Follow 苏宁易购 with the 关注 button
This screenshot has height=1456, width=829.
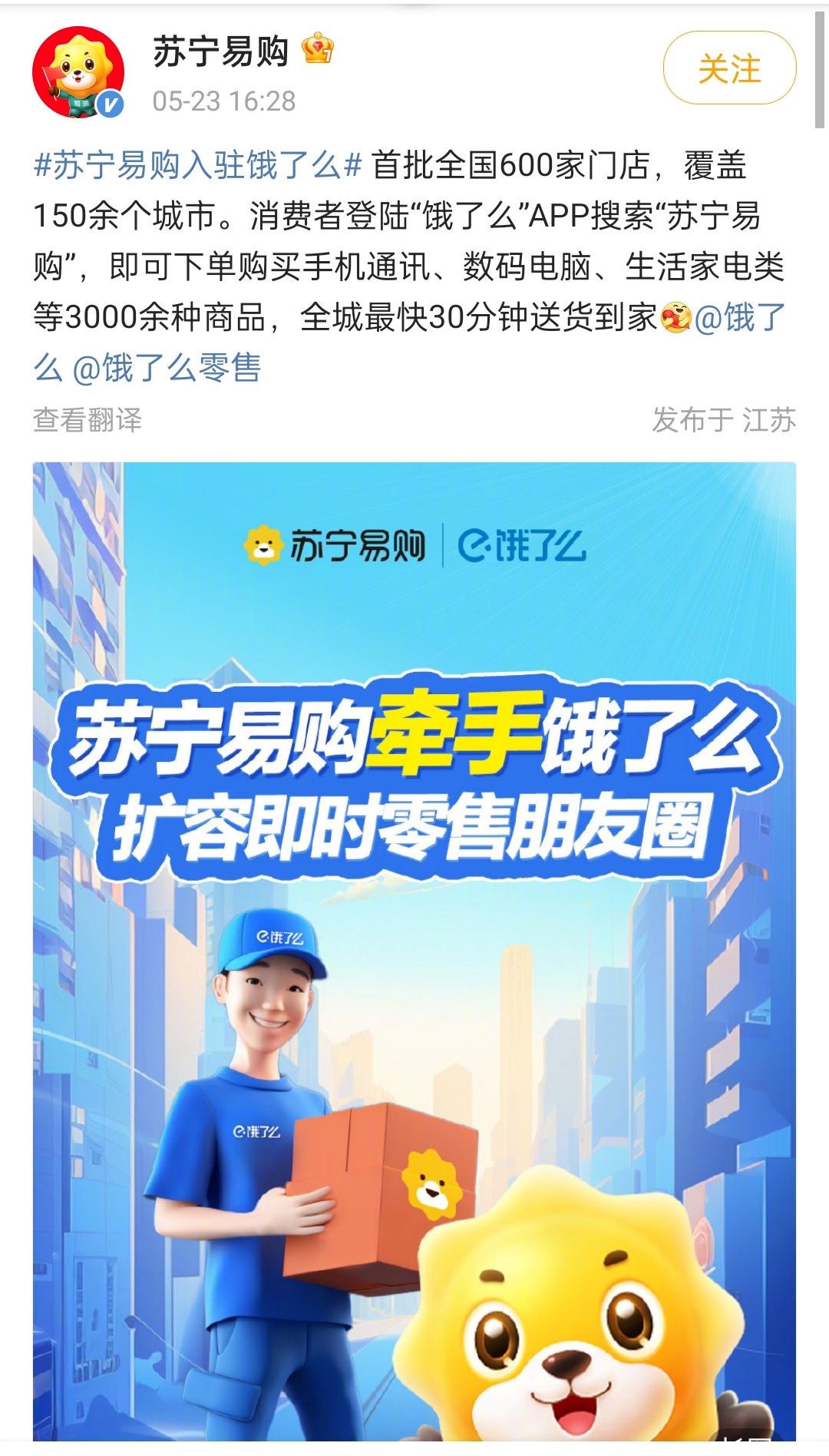[x=729, y=68]
